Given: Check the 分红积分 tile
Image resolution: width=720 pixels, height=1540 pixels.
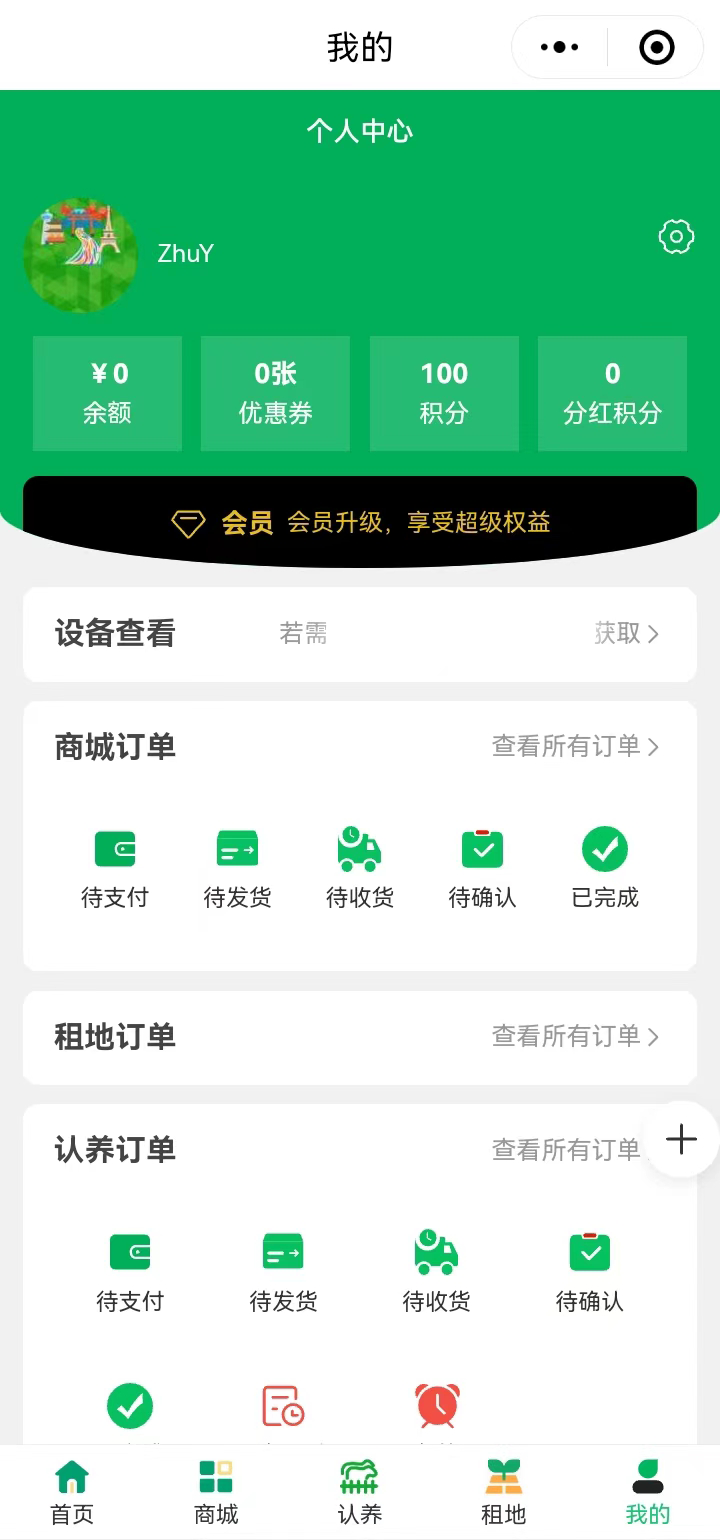Looking at the screenshot, I should (612, 393).
